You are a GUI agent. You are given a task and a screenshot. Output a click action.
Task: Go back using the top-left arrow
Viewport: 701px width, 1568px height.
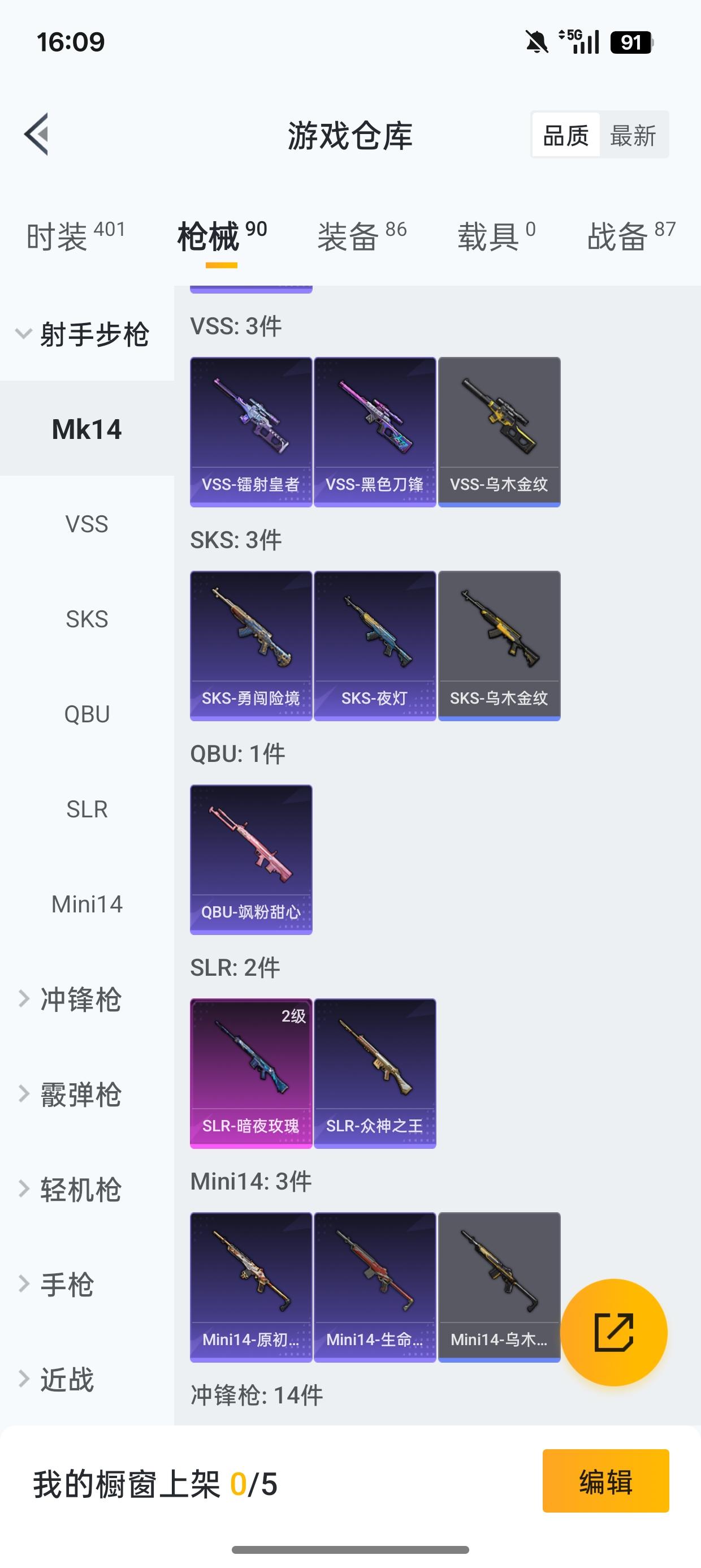tap(37, 135)
